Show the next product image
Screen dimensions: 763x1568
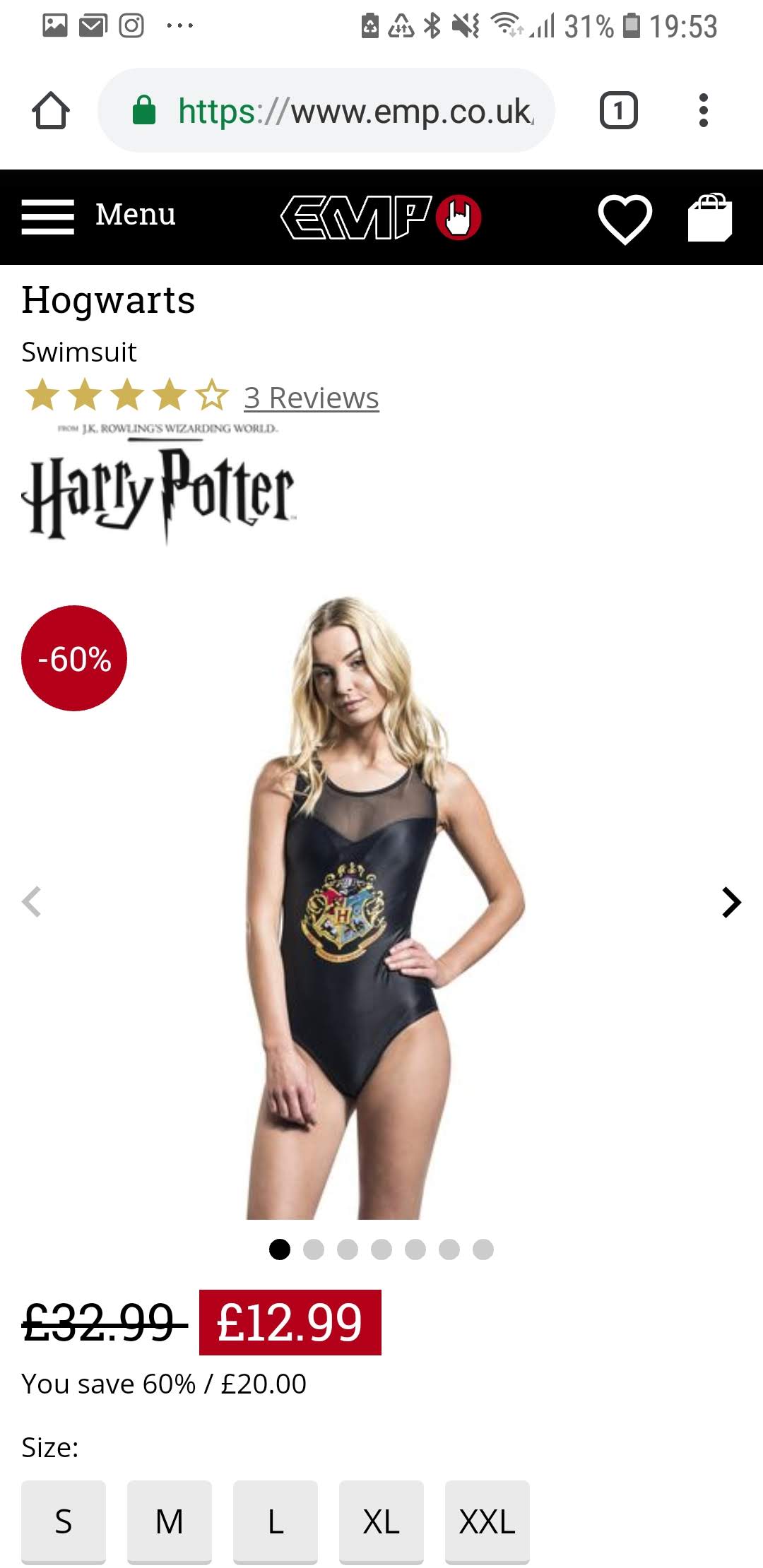tap(732, 902)
